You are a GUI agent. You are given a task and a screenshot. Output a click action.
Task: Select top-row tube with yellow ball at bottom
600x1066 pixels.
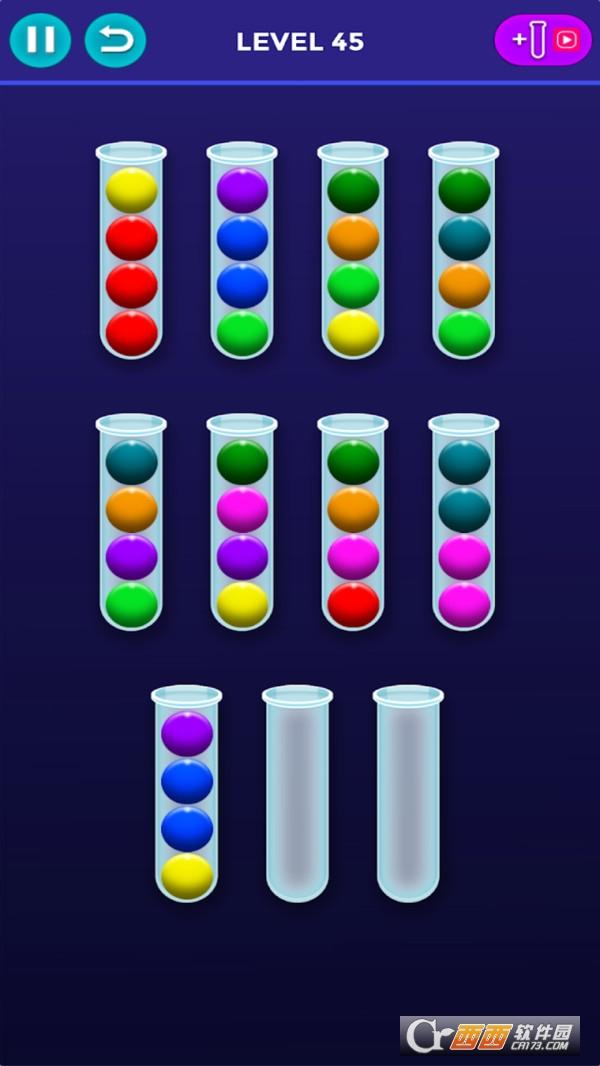(x=353, y=250)
